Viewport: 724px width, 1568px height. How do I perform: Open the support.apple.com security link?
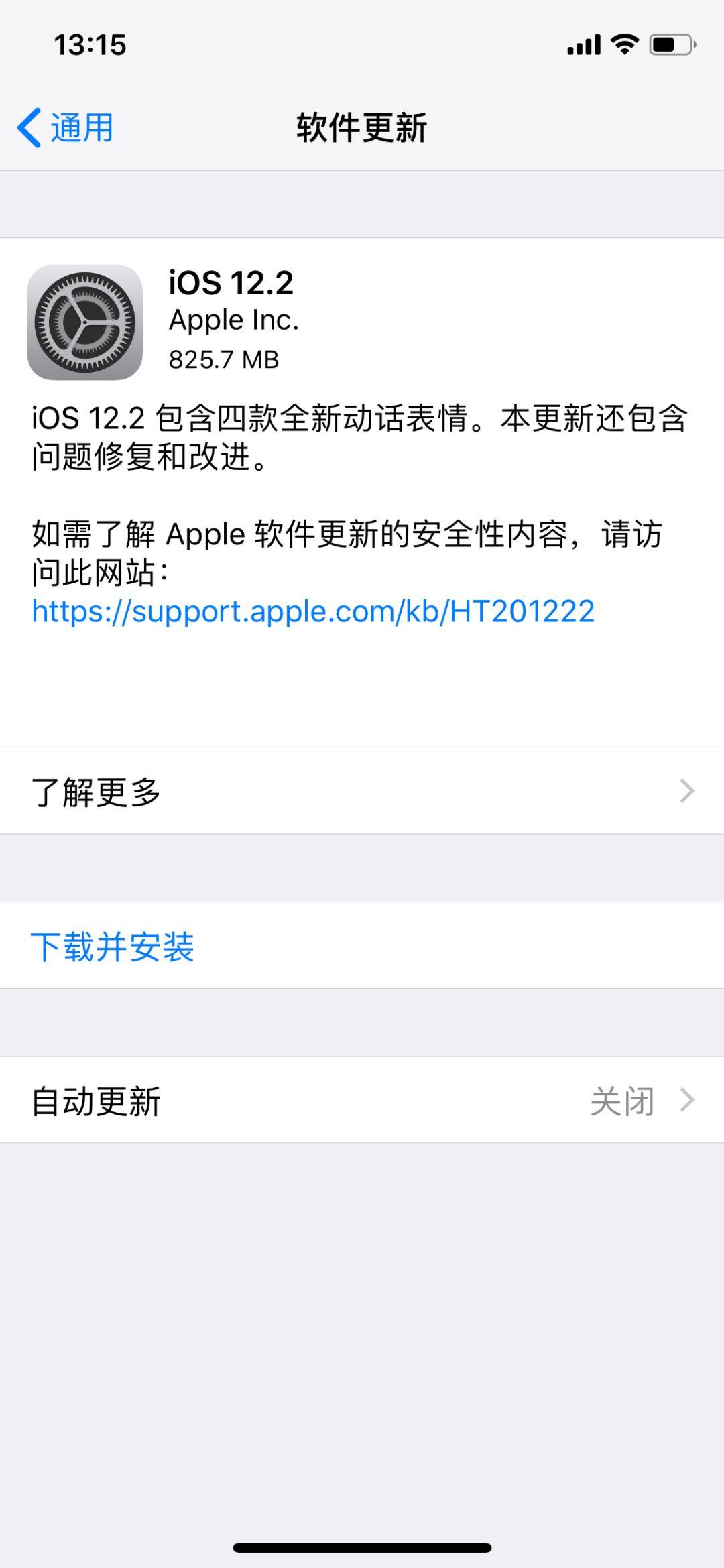click(x=313, y=611)
